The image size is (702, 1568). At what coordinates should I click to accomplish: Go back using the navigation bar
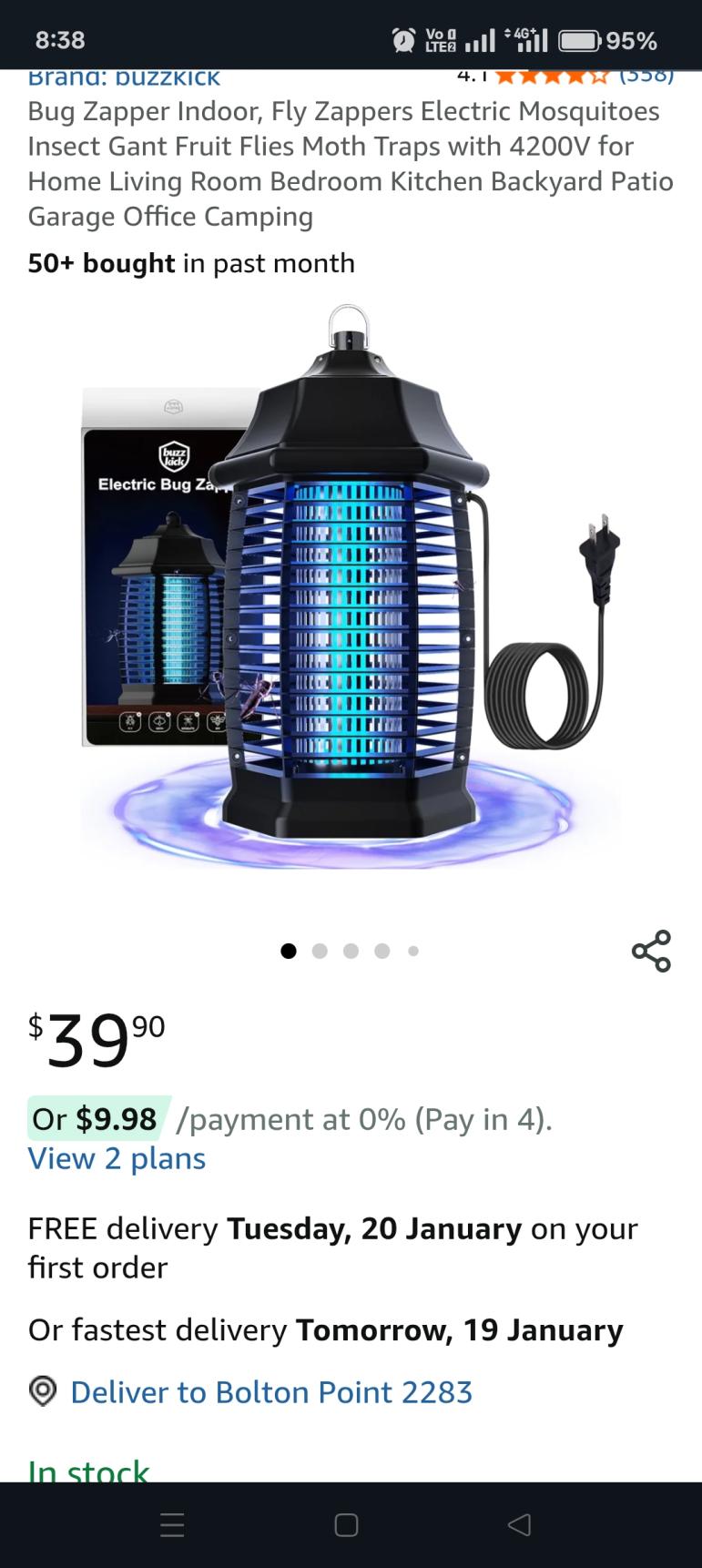[x=519, y=1525]
